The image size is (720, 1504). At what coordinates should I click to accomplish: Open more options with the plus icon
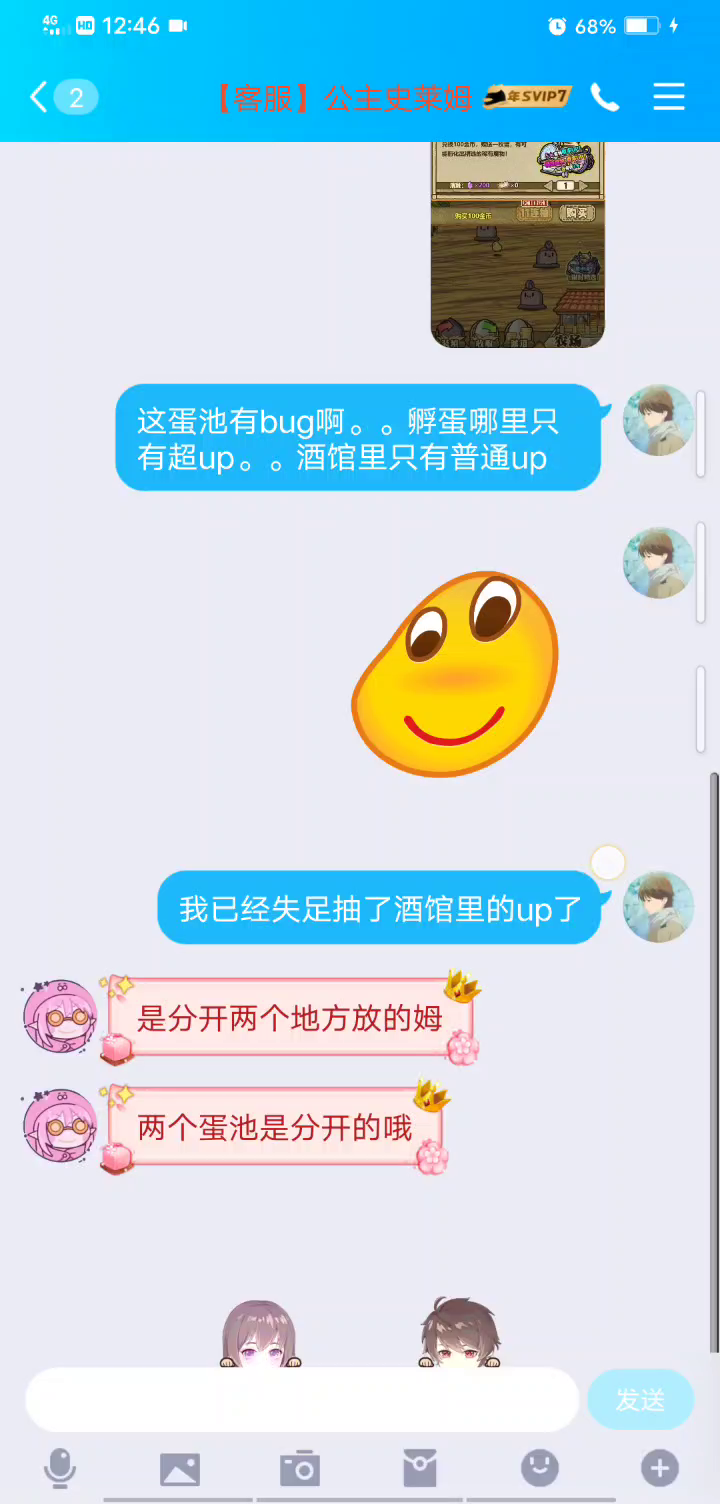click(x=659, y=1468)
